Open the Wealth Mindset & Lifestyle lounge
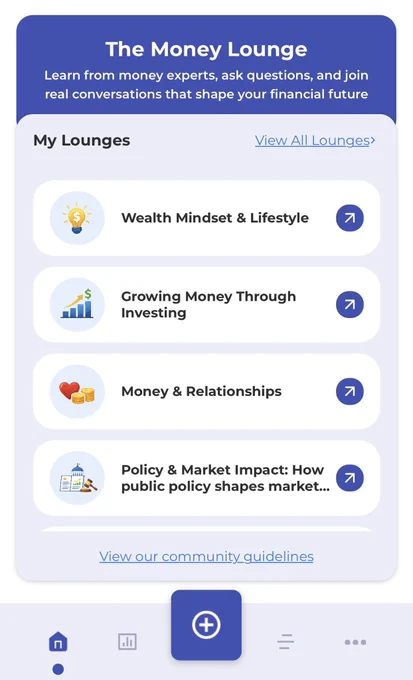Image resolution: width=413 pixels, height=680 pixels. [206, 218]
